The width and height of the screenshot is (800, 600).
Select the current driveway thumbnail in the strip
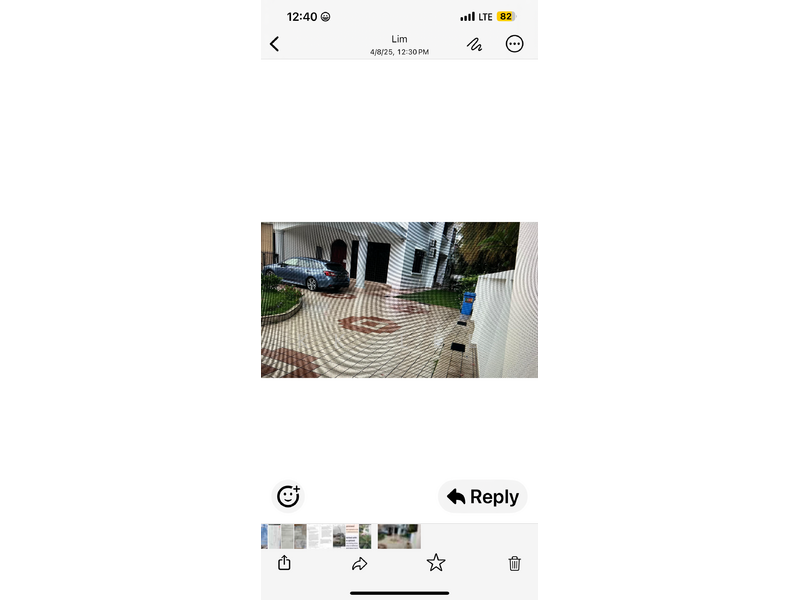click(399, 536)
